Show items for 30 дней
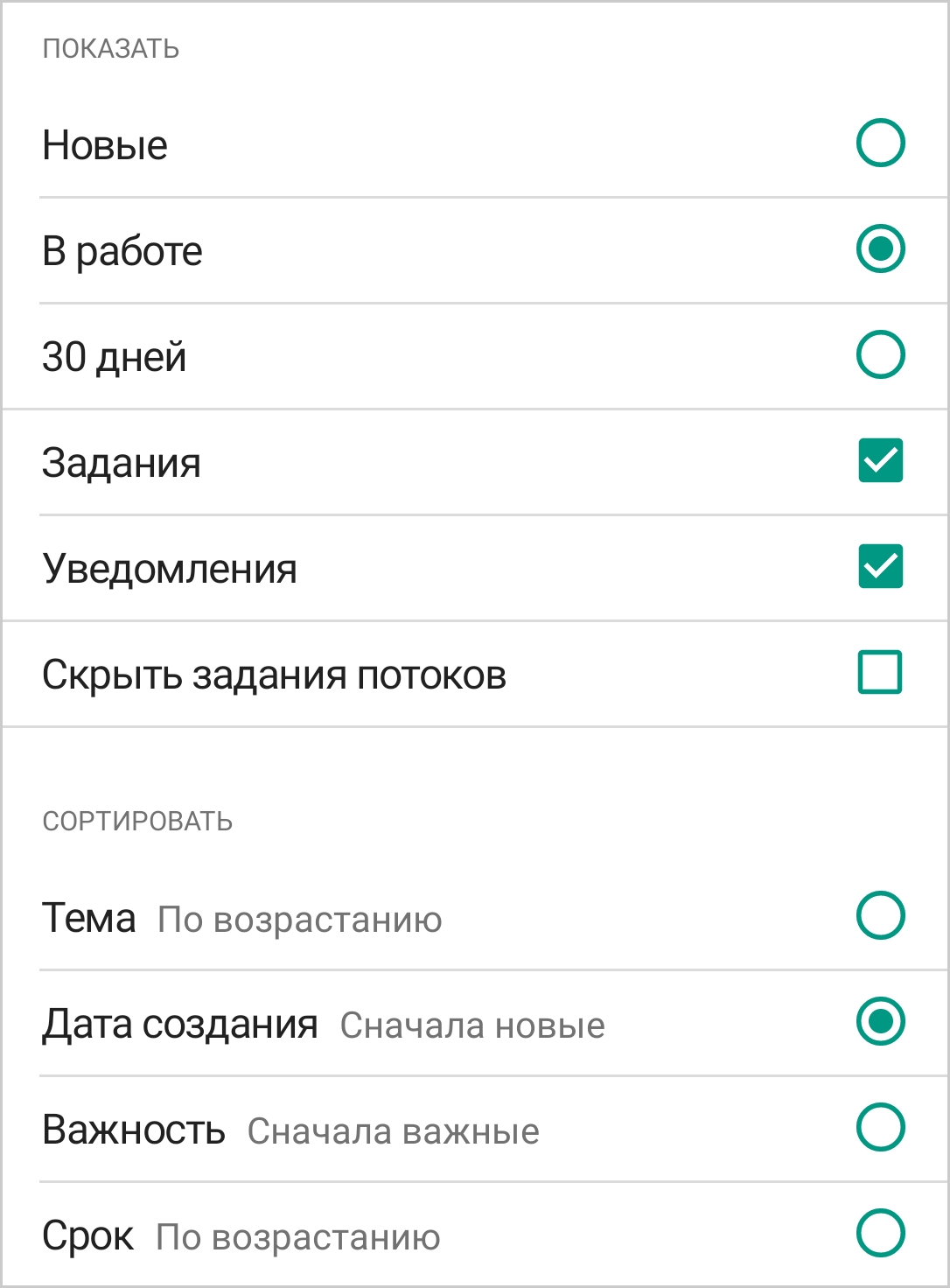Screen dimensions: 950x1288 click(880, 355)
